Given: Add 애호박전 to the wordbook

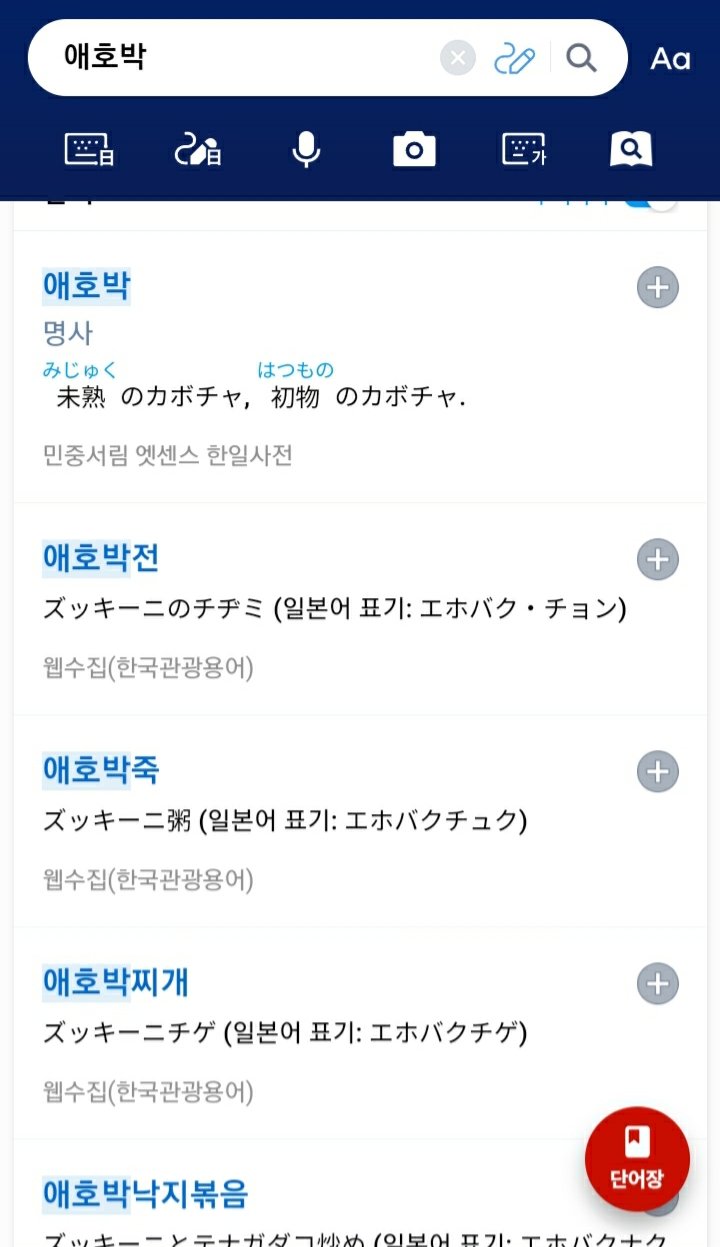Looking at the screenshot, I should (657, 560).
